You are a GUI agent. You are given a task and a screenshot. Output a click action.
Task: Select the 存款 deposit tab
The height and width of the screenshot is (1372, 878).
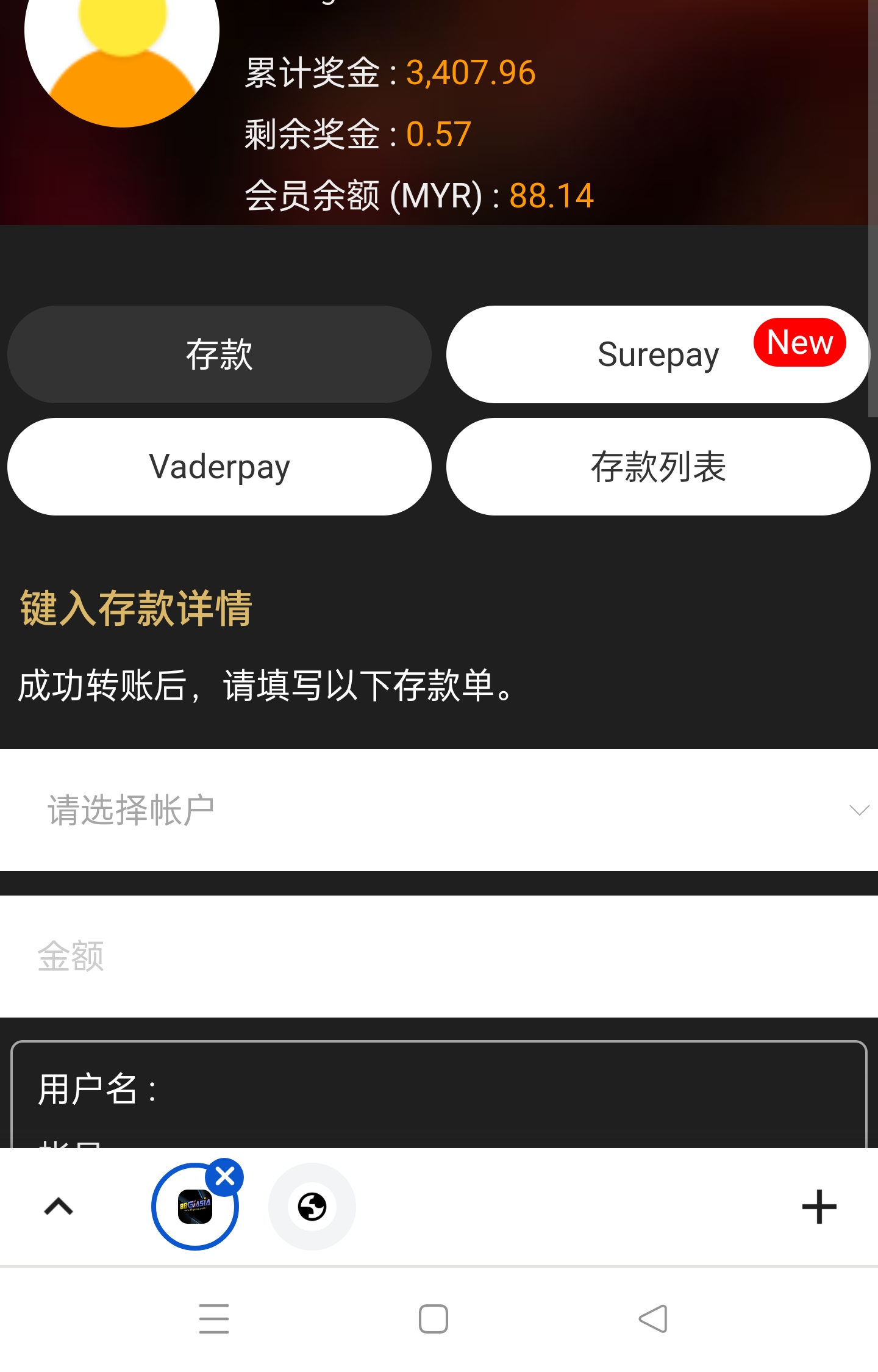219,354
